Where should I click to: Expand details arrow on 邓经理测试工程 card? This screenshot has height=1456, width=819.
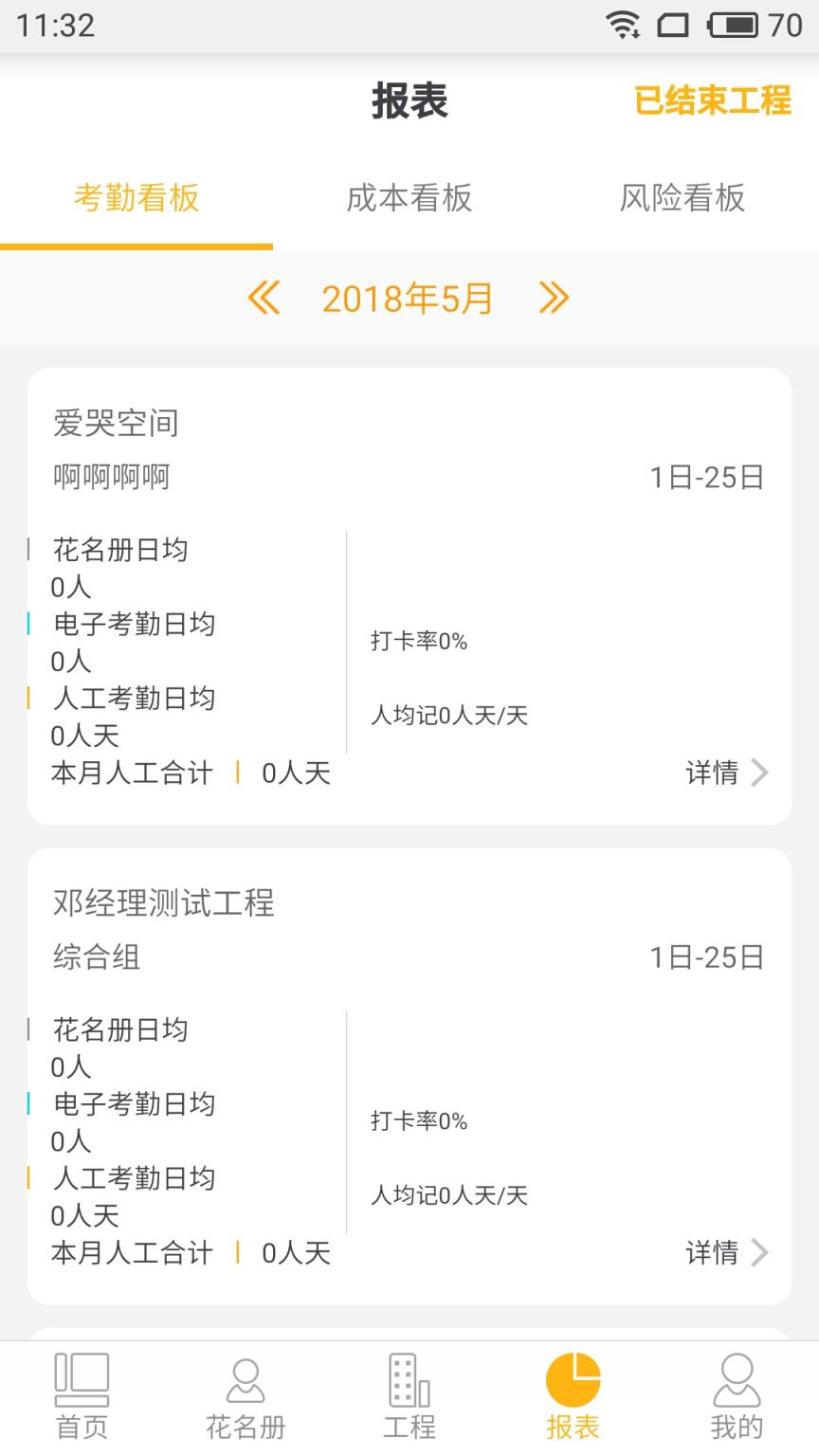pos(758,1253)
